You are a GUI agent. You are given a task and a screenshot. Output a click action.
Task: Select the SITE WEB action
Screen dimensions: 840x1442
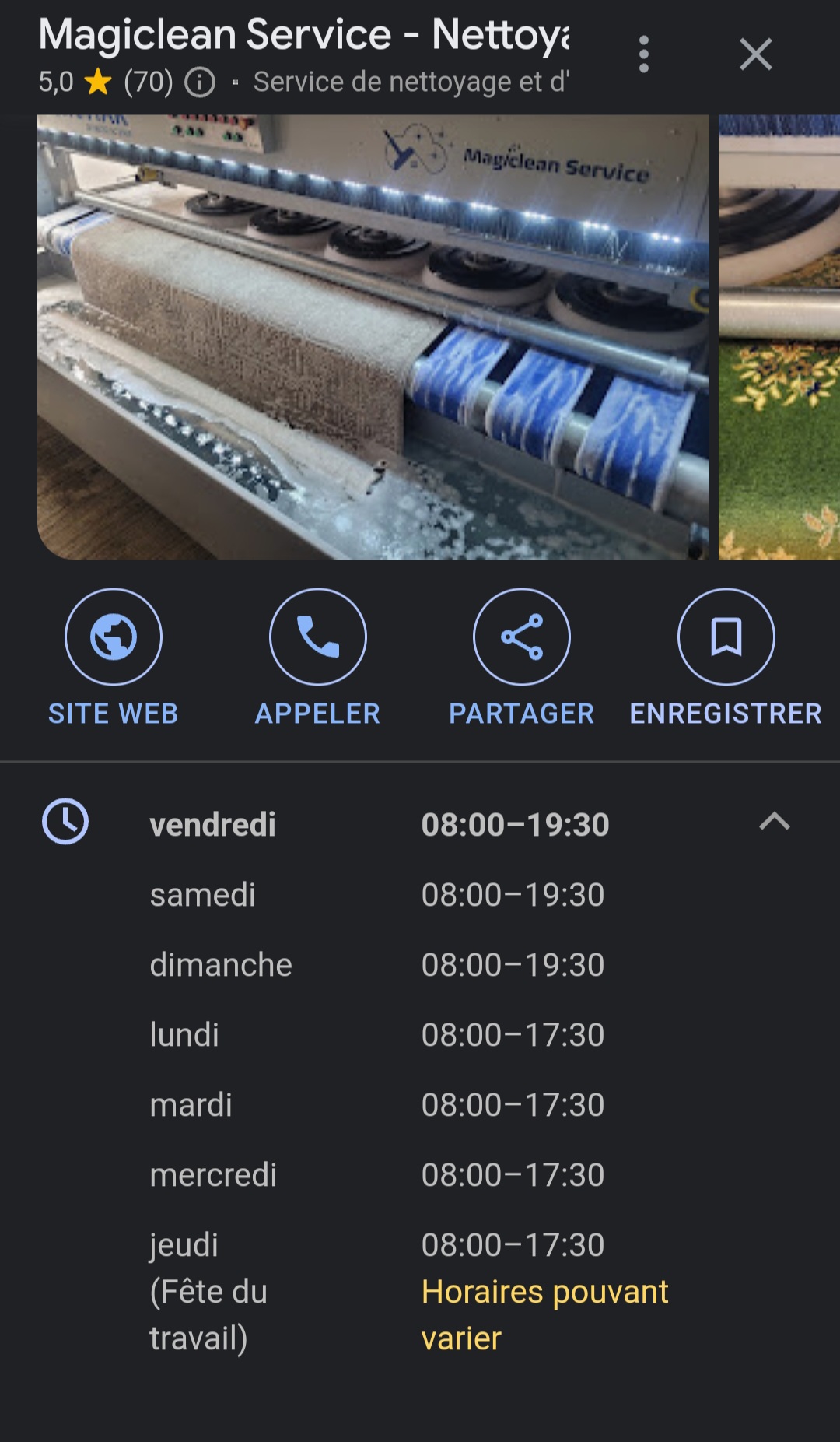(114, 711)
